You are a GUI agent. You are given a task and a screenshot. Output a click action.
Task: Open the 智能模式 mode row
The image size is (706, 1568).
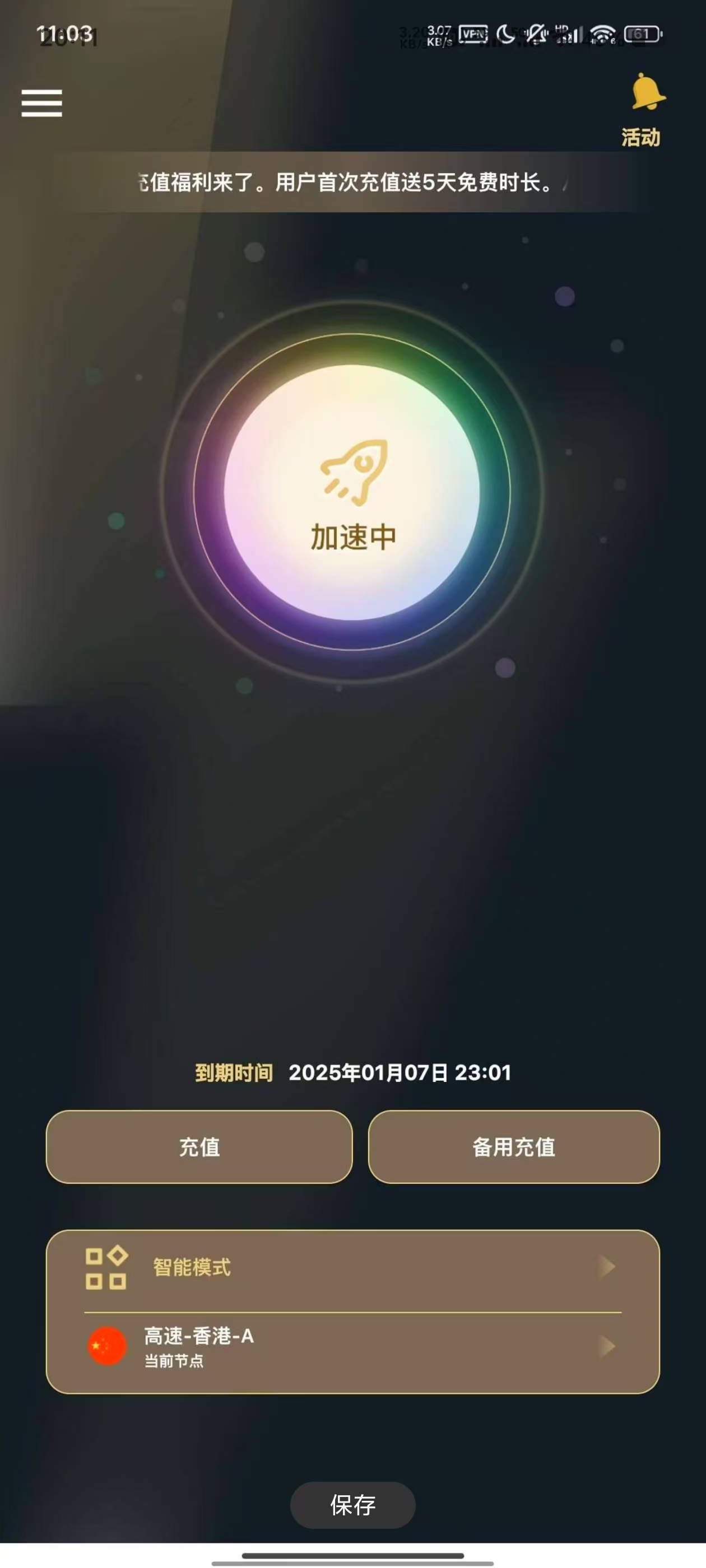352,1267
